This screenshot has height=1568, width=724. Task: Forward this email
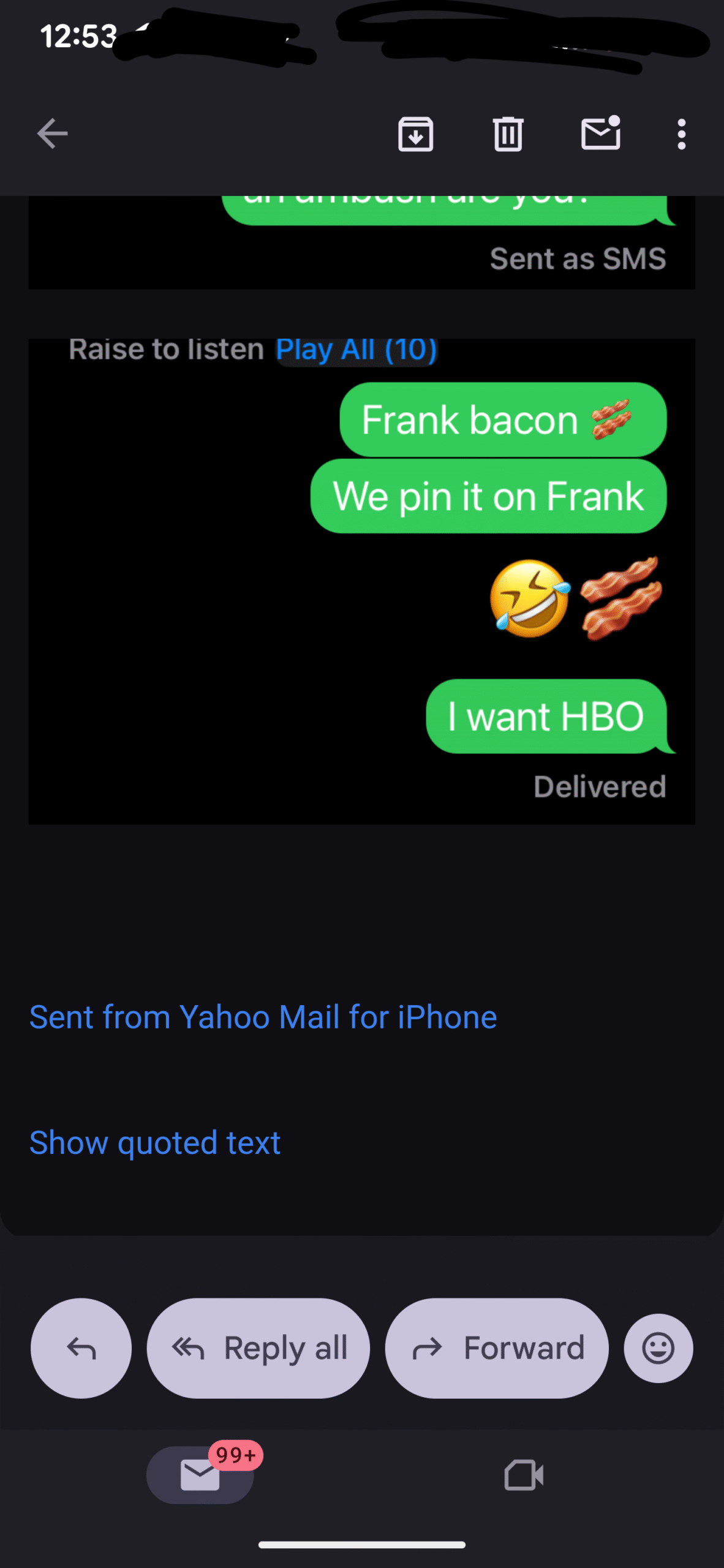[497, 1348]
